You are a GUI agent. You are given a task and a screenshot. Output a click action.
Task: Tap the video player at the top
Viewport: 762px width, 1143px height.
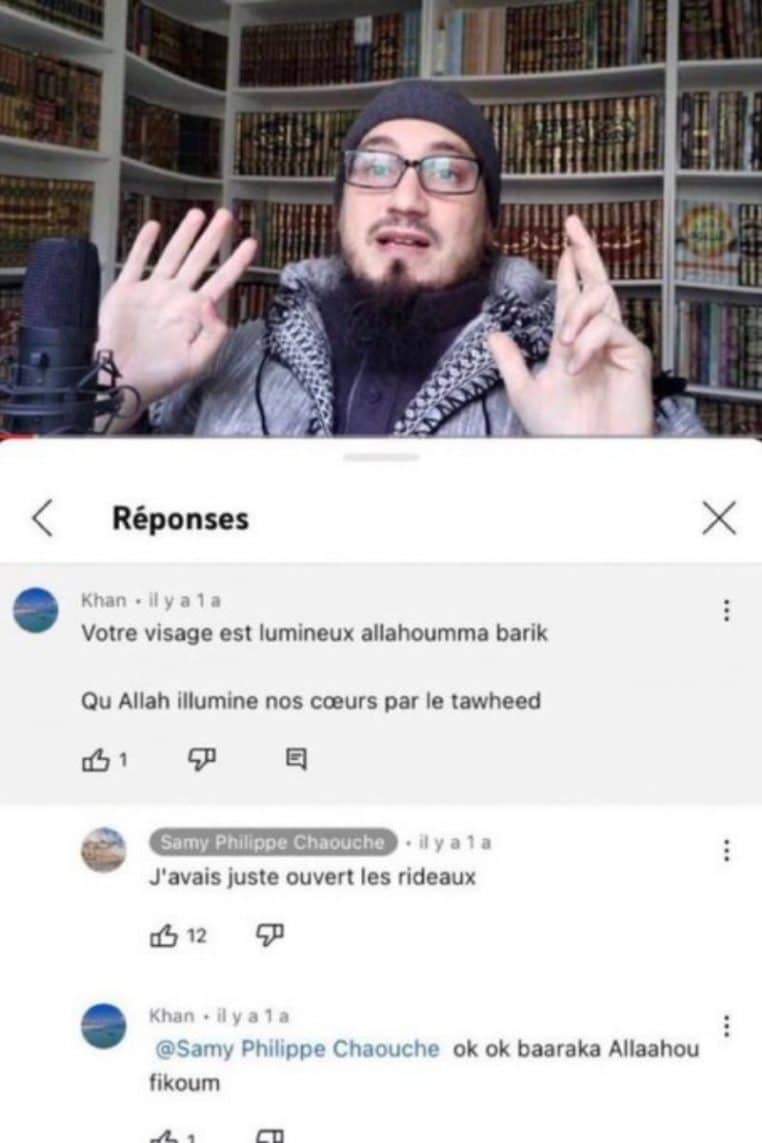click(x=380, y=218)
